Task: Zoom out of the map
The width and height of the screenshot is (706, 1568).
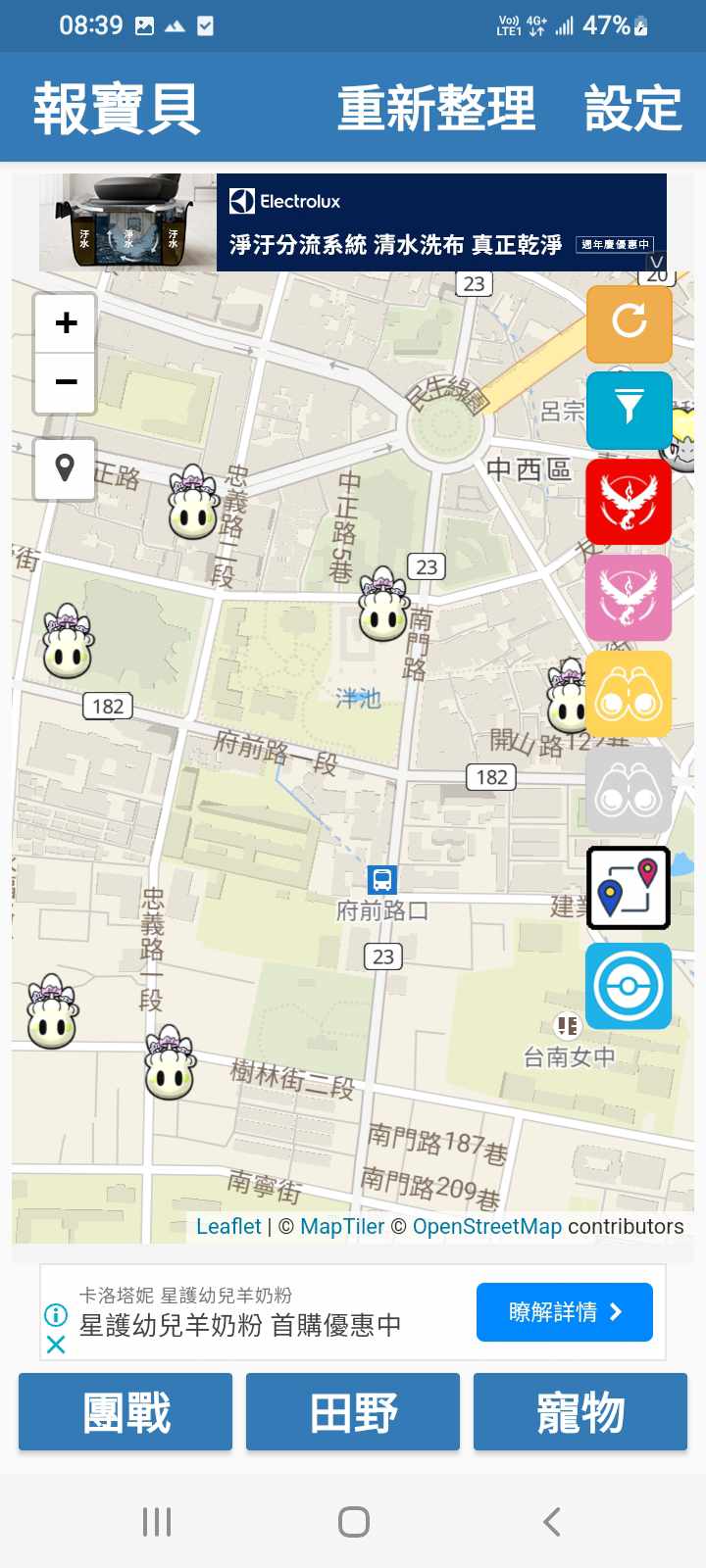Action: 66,382
